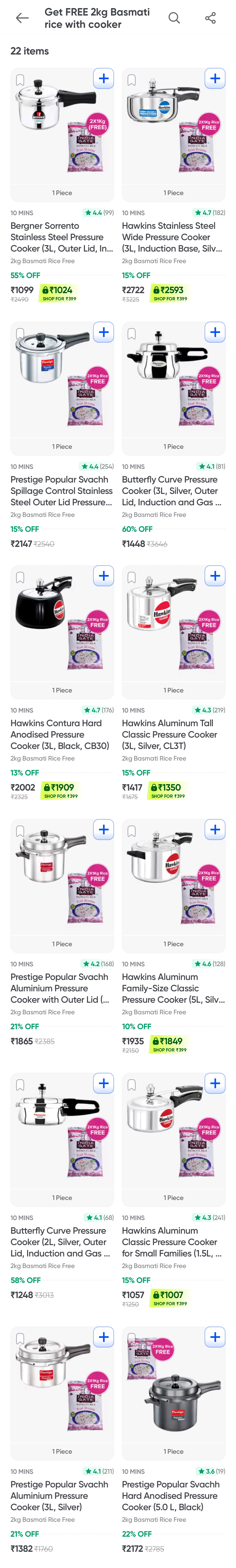236x1568 pixels.
Task: Add Prestige Hard Anodised 5.0 L cooker
Action: pyautogui.click(x=215, y=1337)
